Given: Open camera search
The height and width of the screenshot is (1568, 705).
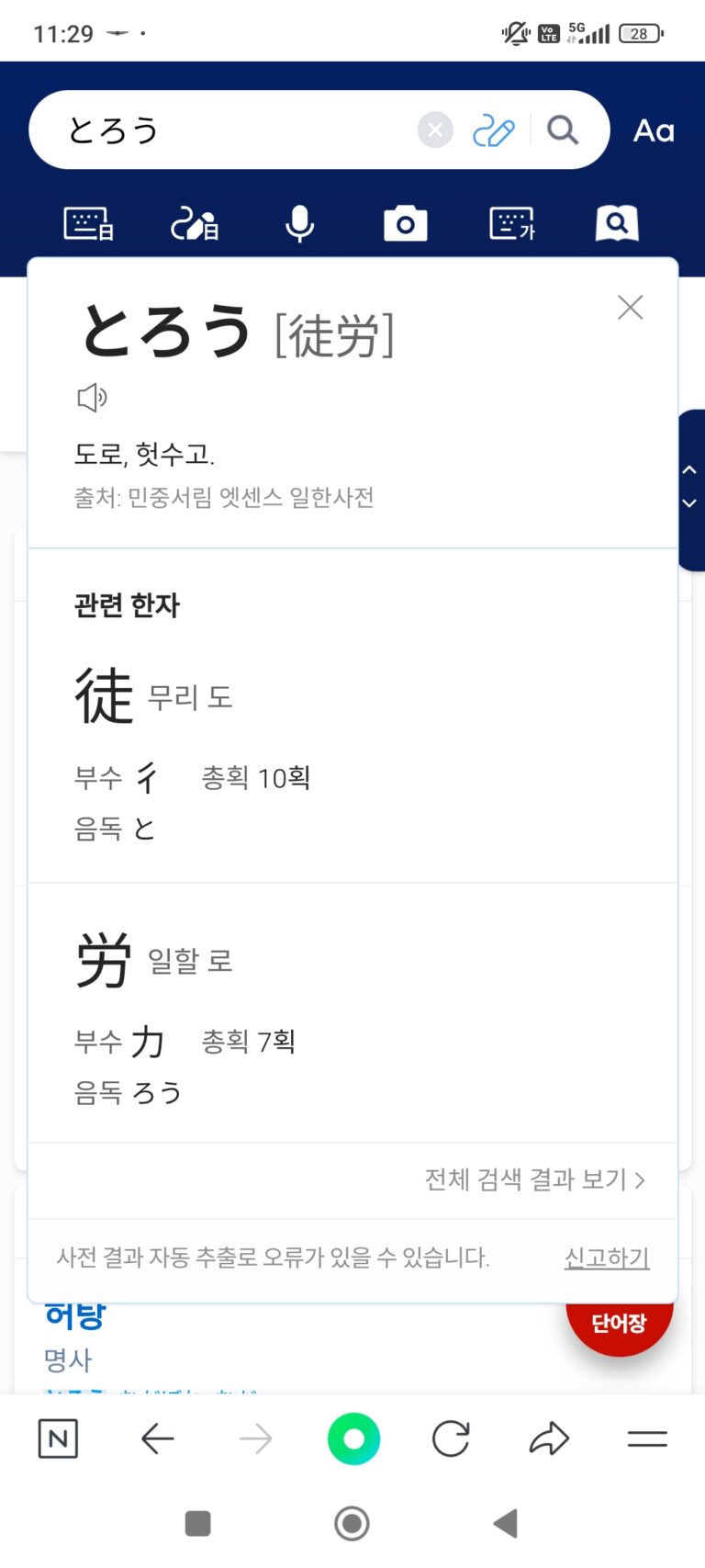Looking at the screenshot, I should [405, 223].
